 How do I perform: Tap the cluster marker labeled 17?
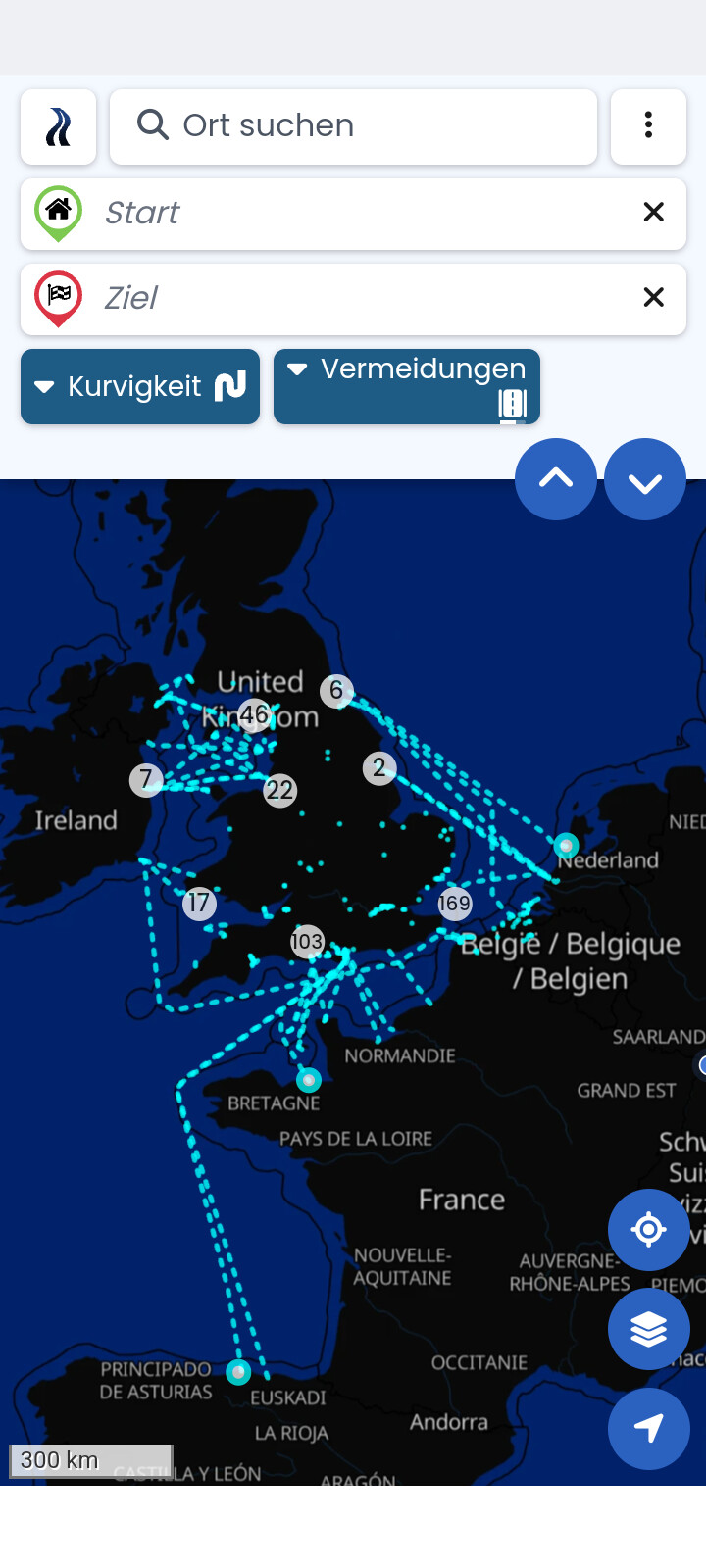[x=199, y=903]
